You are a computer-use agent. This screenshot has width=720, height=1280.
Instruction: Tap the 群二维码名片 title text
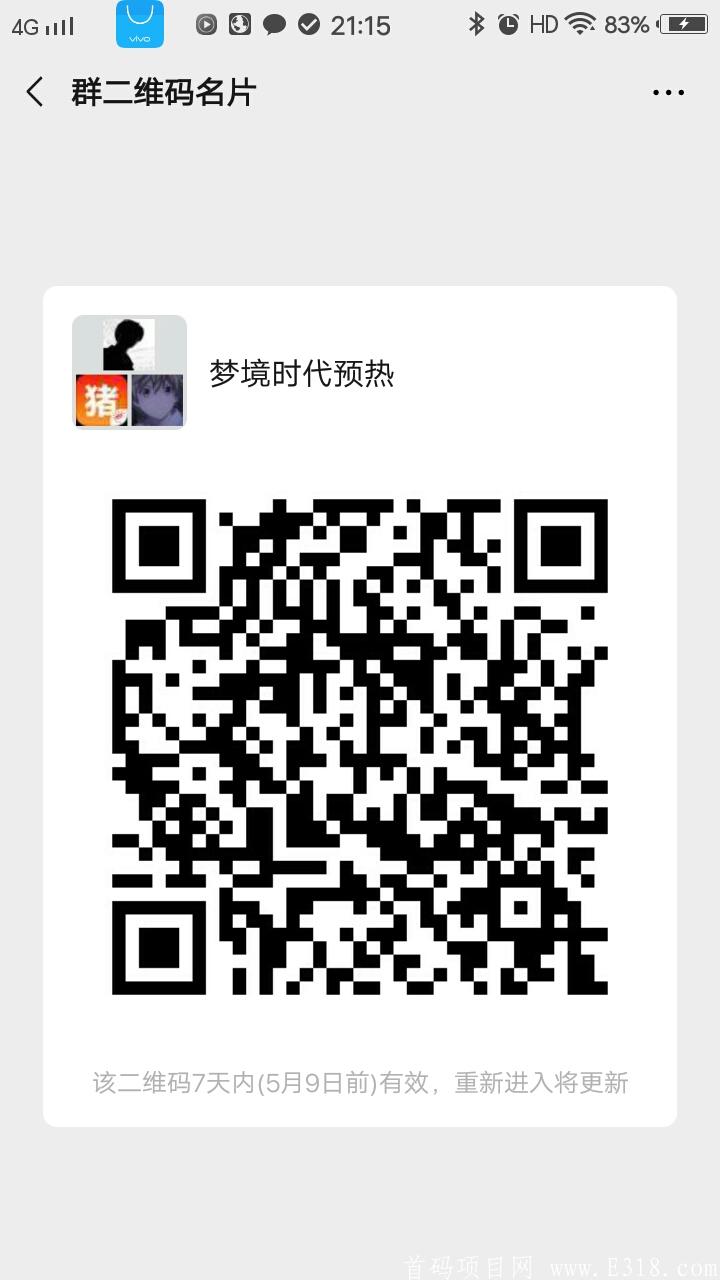(164, 91)
